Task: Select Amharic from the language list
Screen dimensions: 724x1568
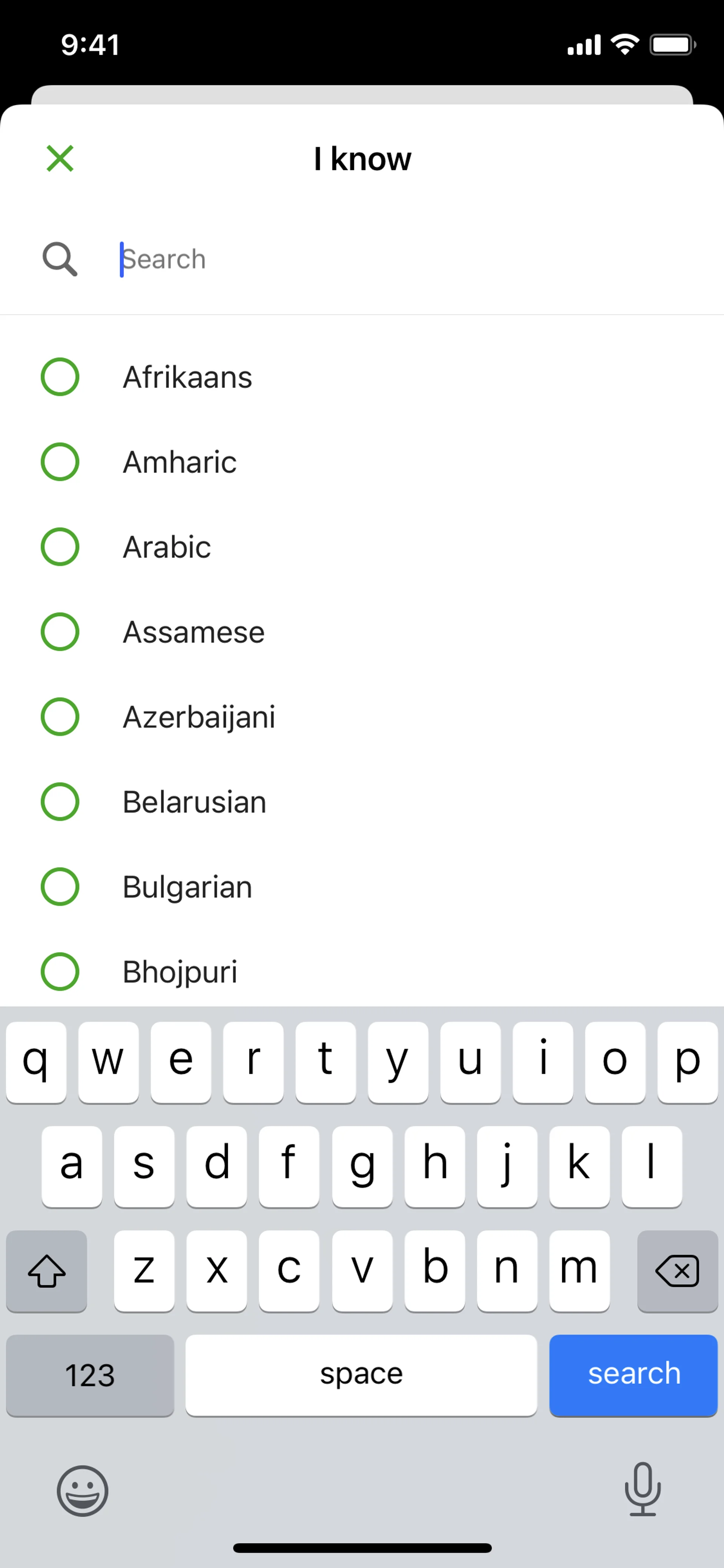Action: [x=60, y=462]
